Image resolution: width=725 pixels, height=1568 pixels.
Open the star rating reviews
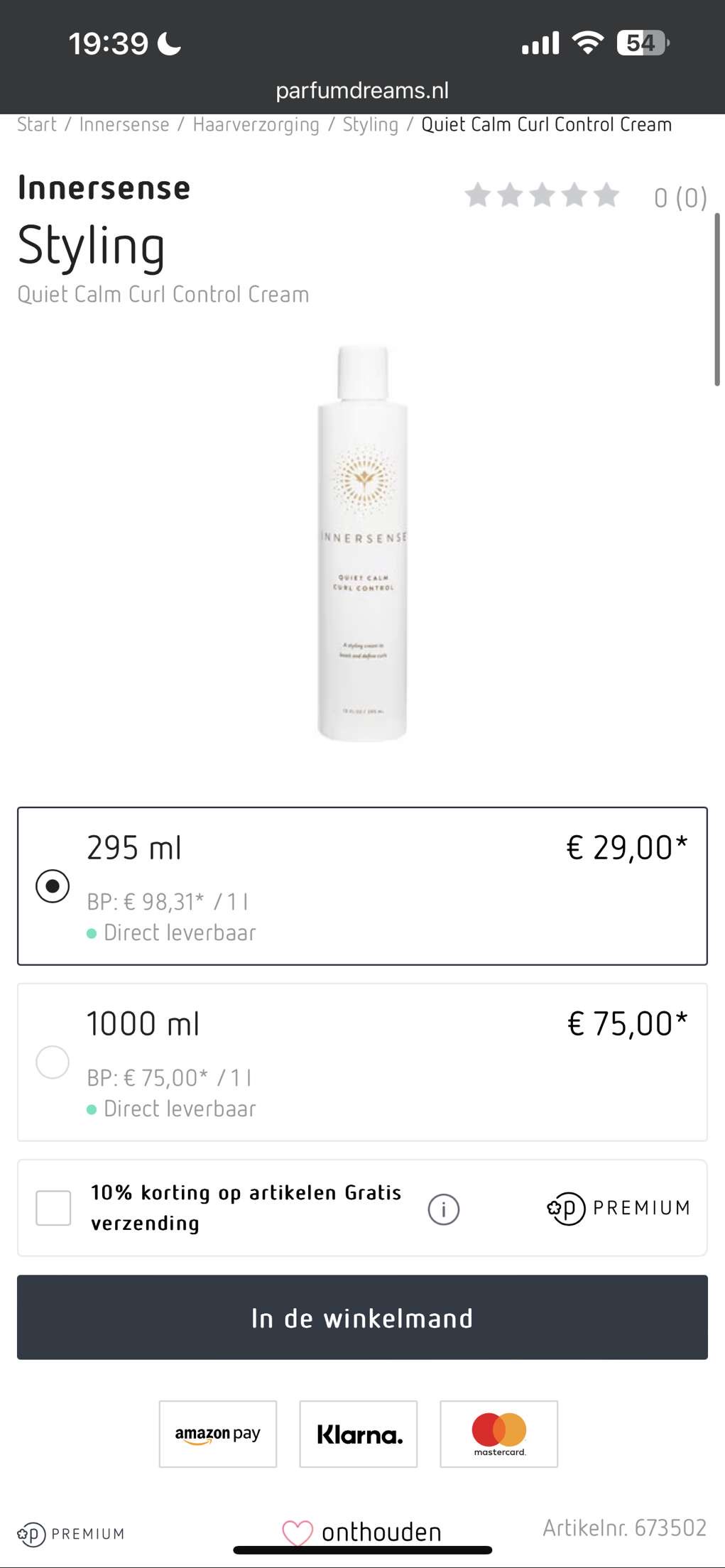click(542, 195)
